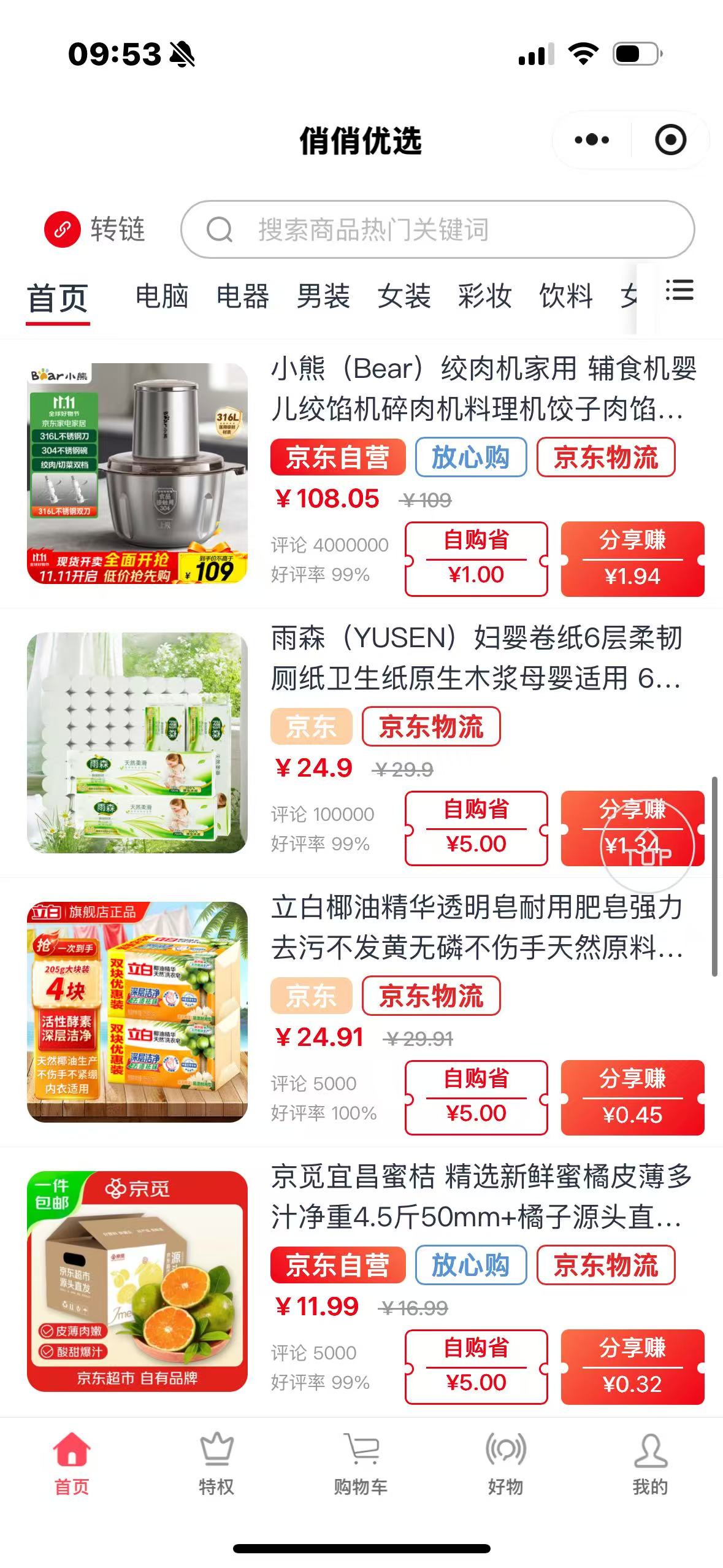Tap 自购省 ¥1.00 on the Bear grinder

tap(476, 559)
